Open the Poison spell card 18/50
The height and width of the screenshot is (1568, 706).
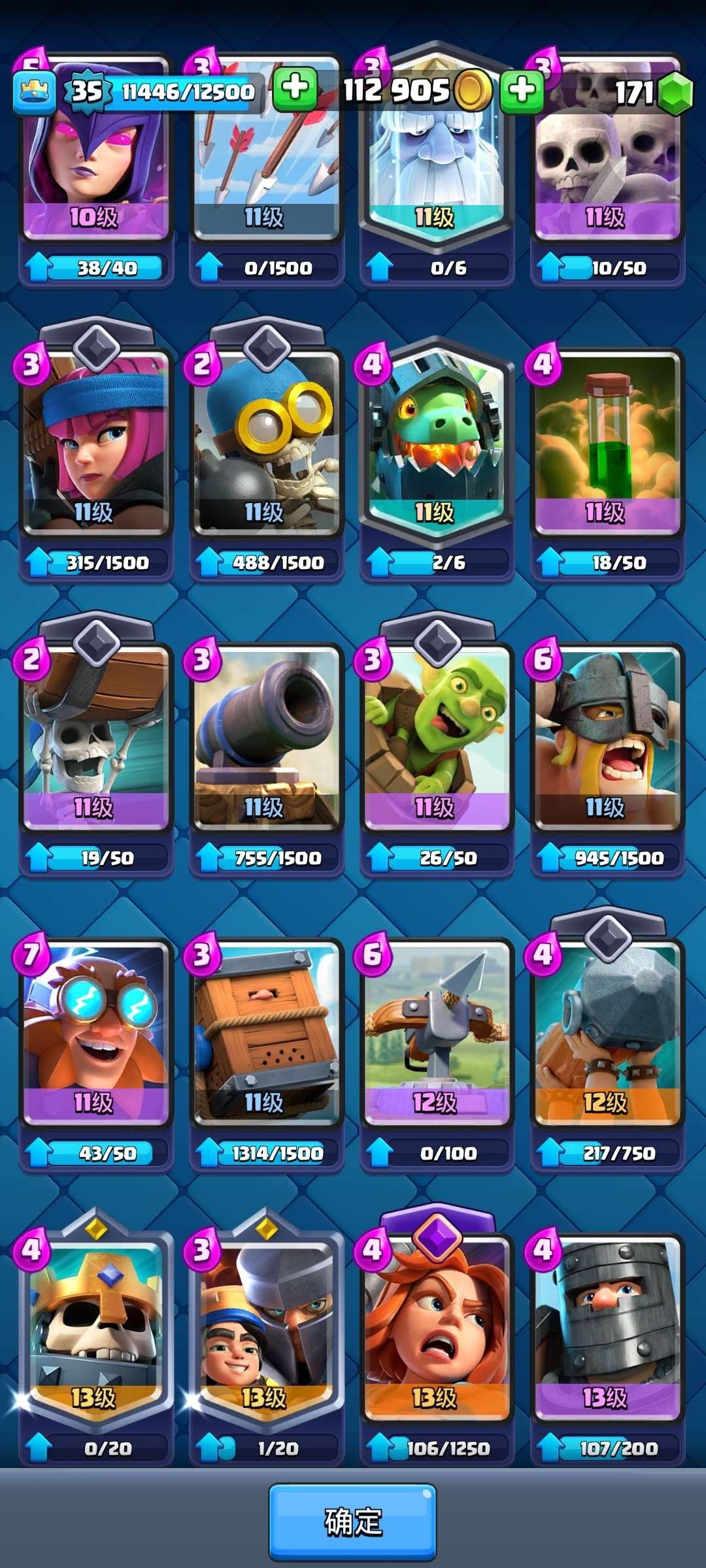(607, 444)
